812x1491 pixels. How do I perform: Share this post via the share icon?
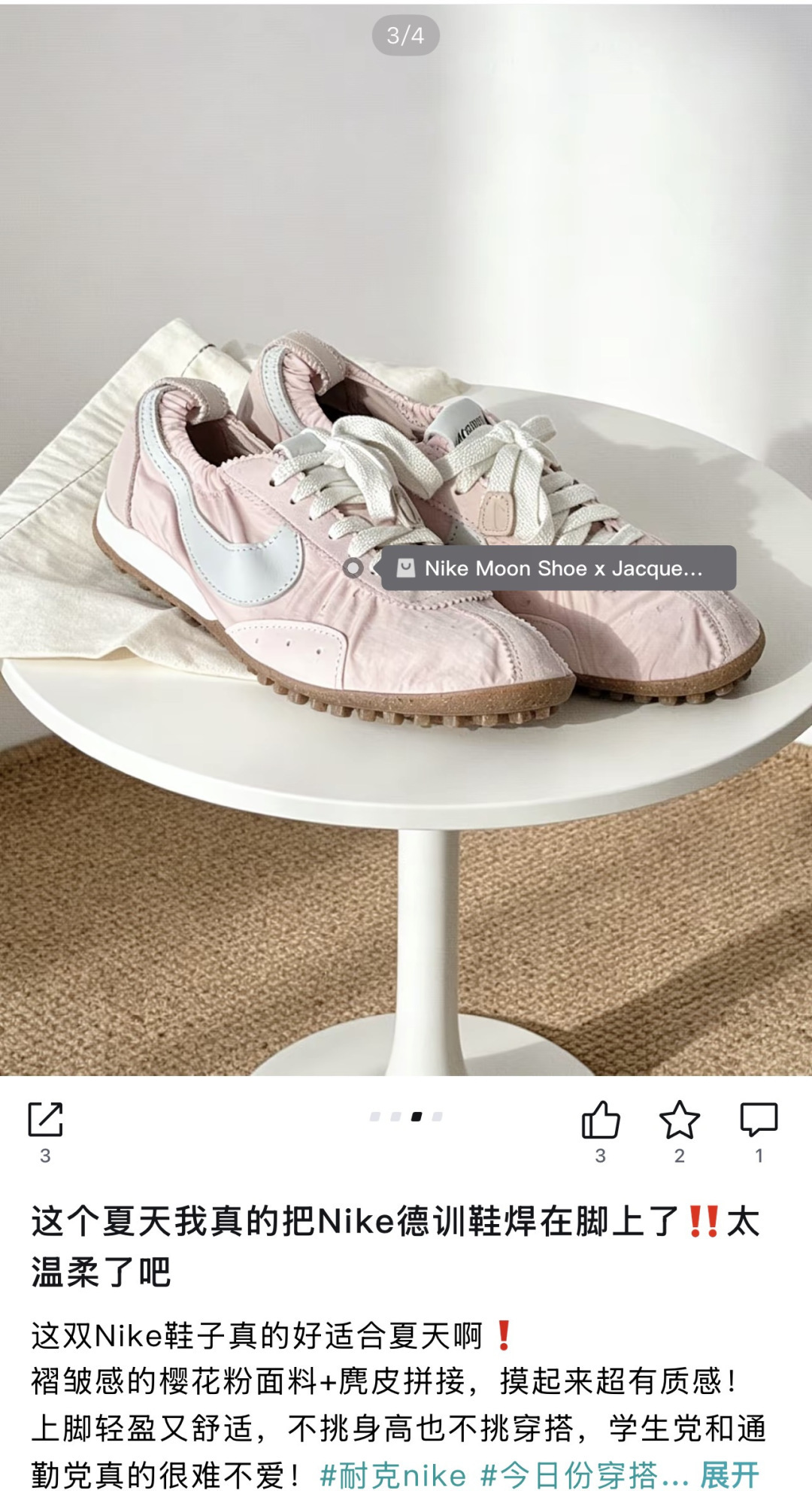(45, 1120)
